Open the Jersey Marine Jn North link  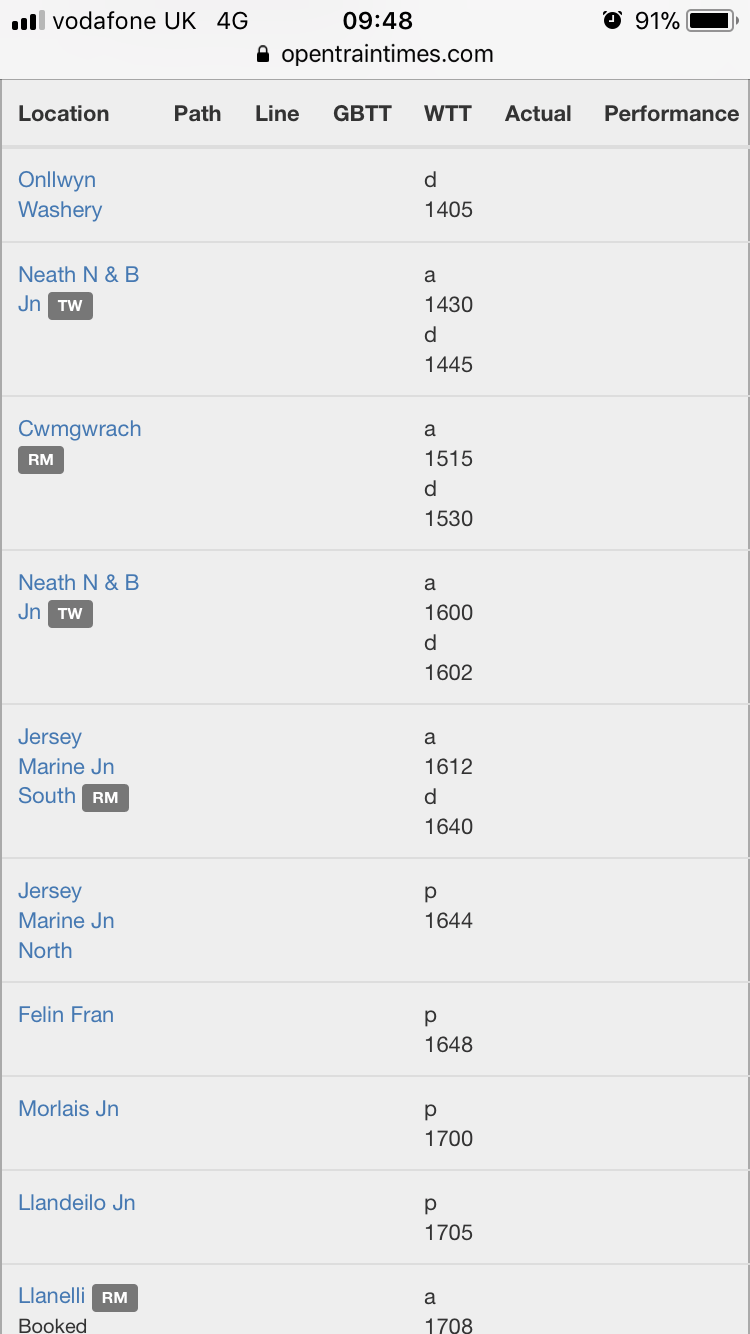click(66, 920)
